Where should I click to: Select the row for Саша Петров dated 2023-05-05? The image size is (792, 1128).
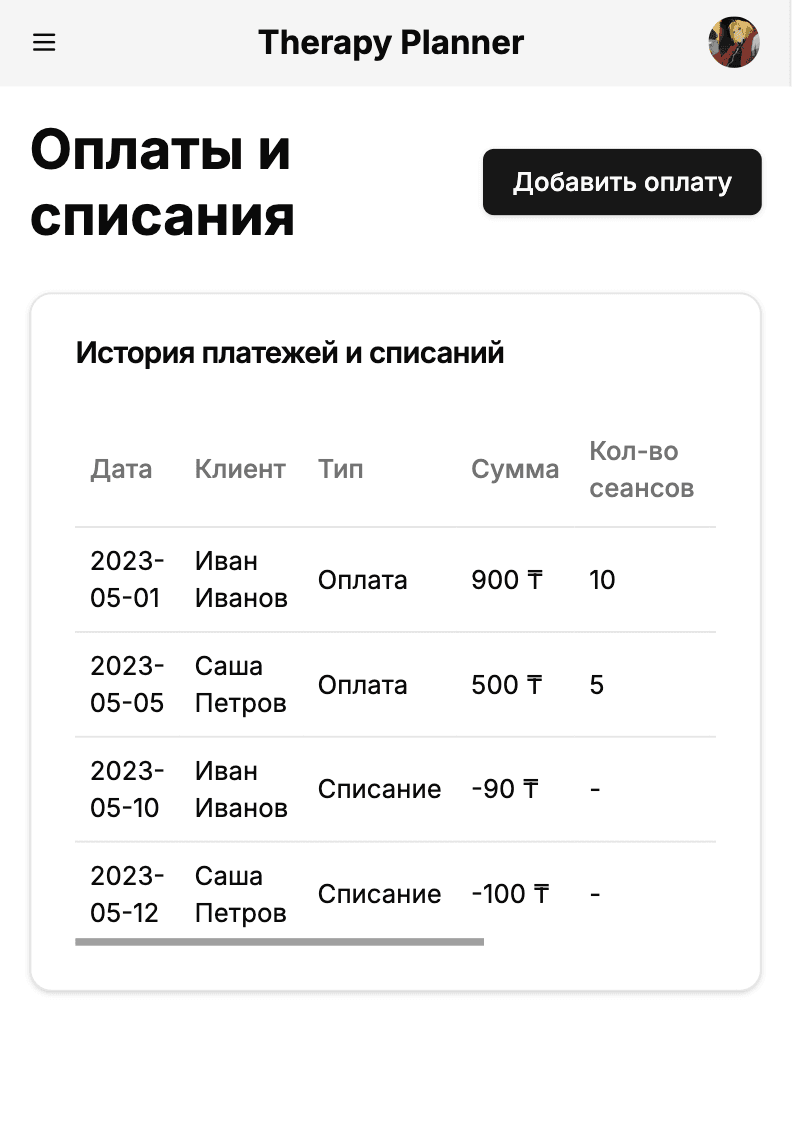coord(395,684)
